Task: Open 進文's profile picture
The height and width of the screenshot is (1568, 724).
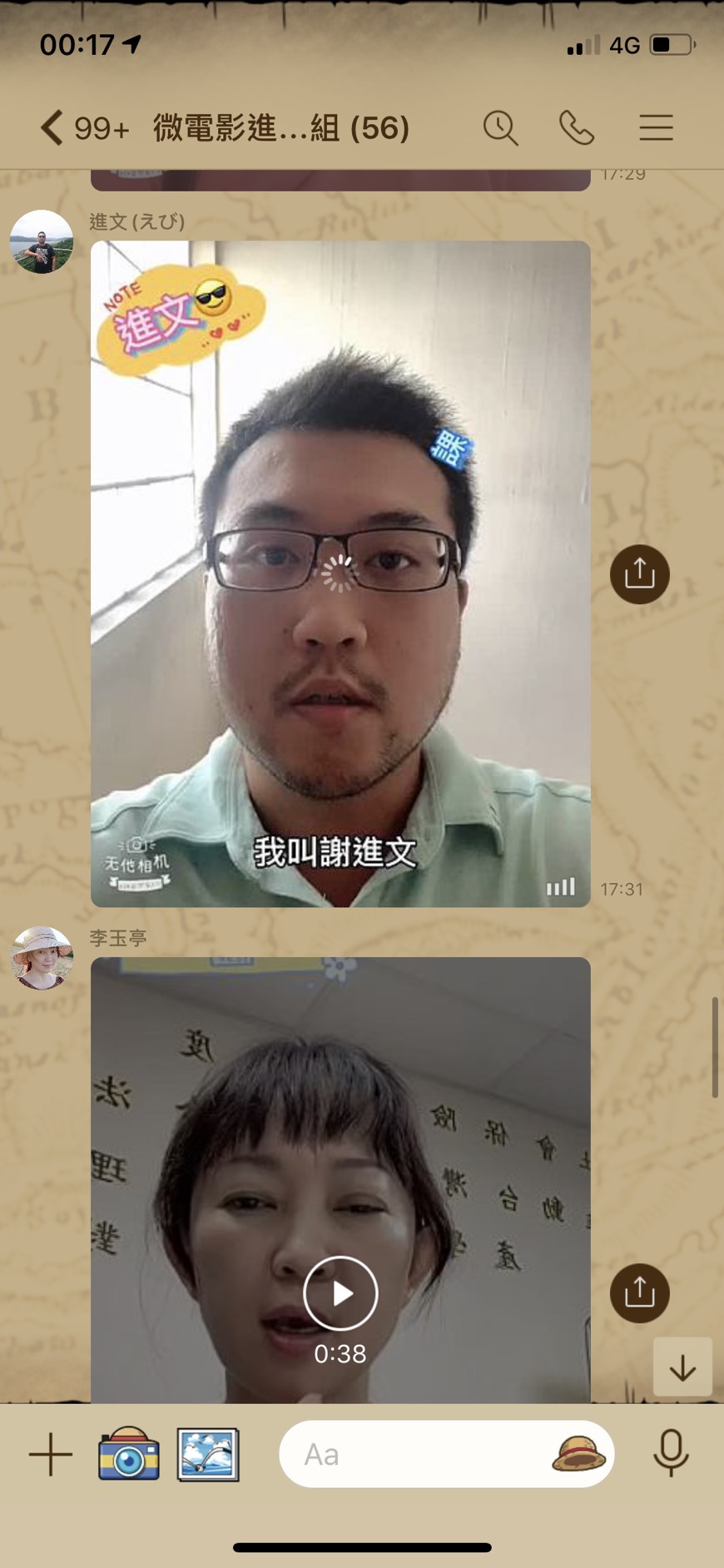Action: (42, 241)
